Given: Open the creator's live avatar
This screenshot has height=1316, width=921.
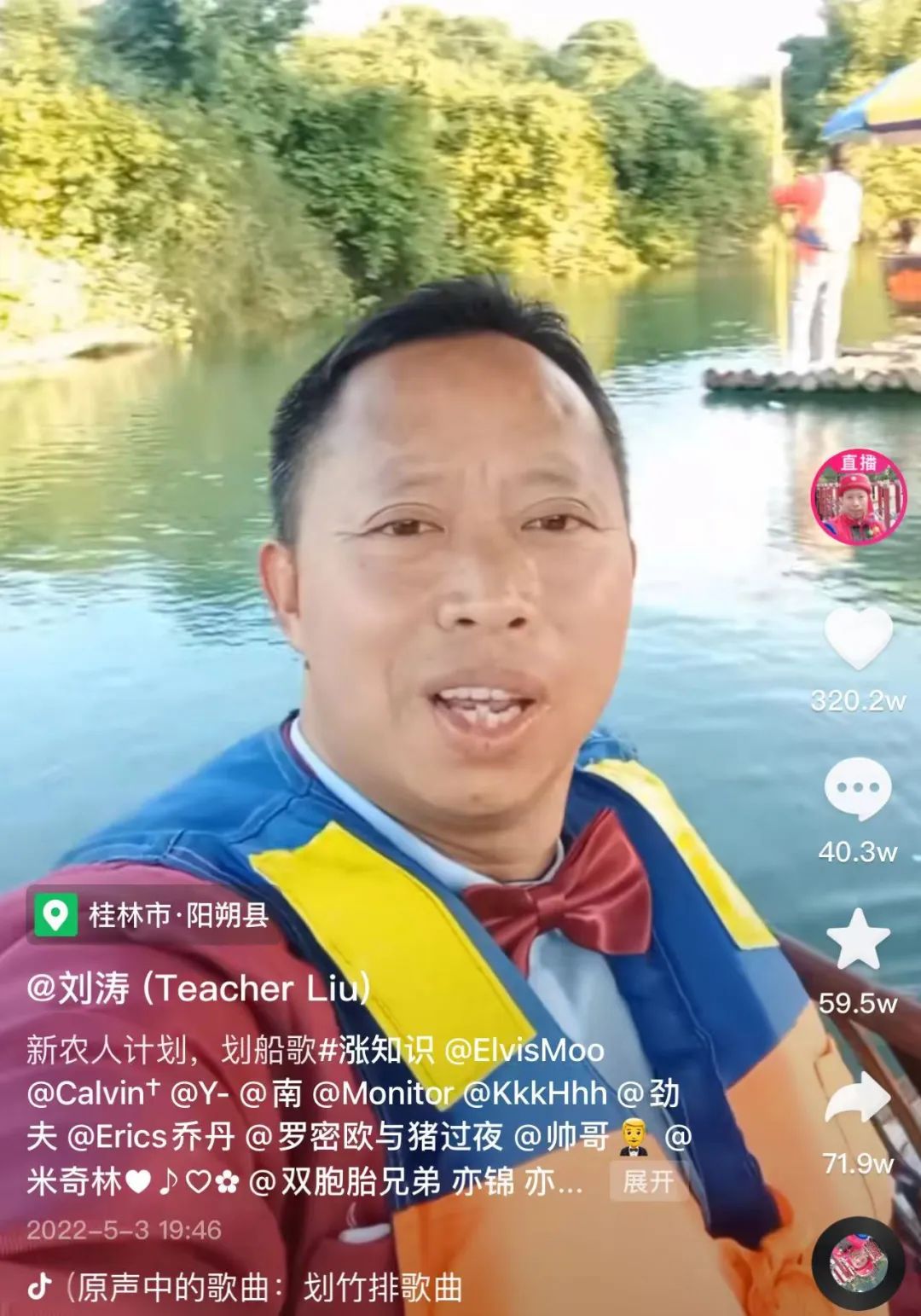Looking at the screenshot, I should click(x=858, y=499).
